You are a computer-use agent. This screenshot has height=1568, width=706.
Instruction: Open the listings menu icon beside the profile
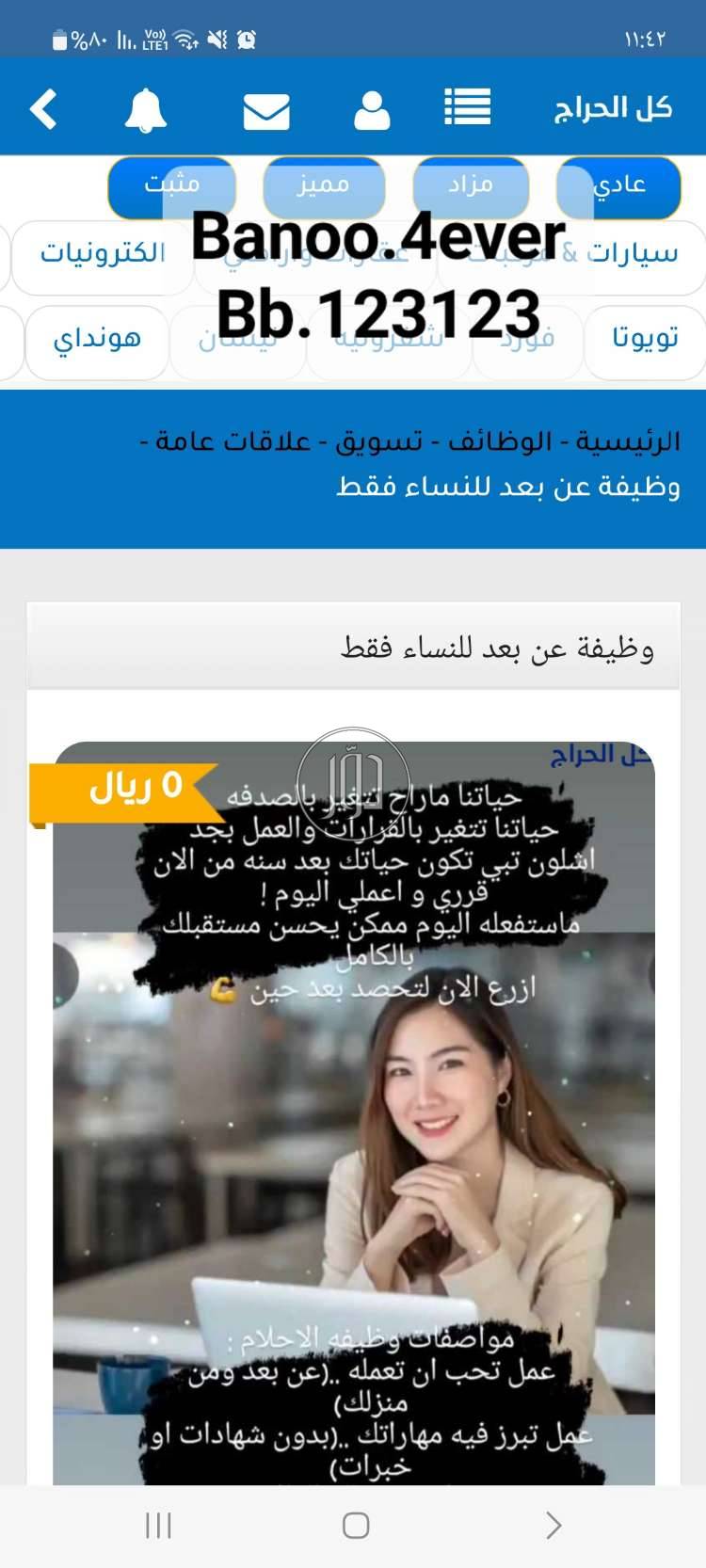[x=468, y=106]
